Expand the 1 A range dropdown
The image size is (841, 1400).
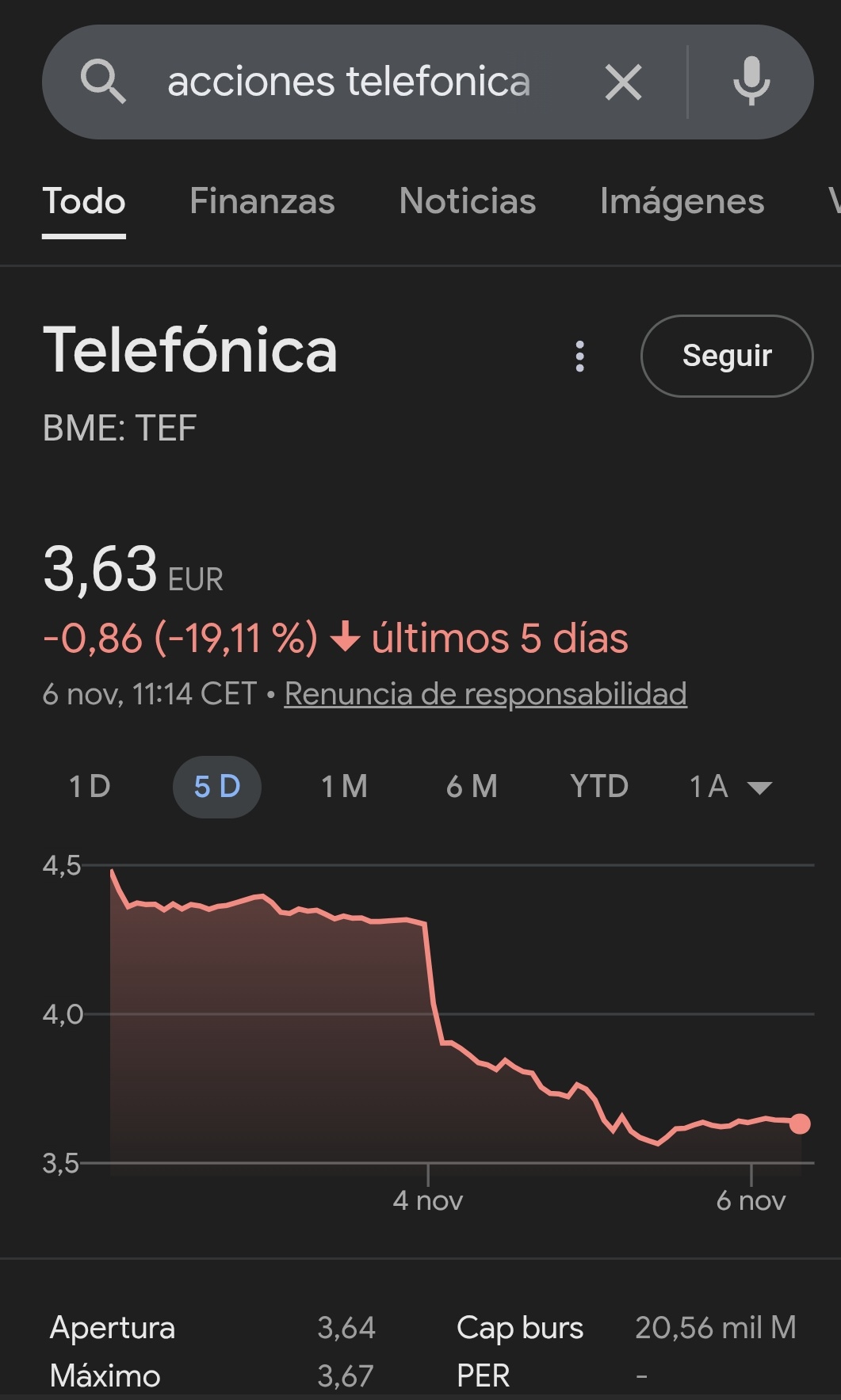[x=730, y=787]
